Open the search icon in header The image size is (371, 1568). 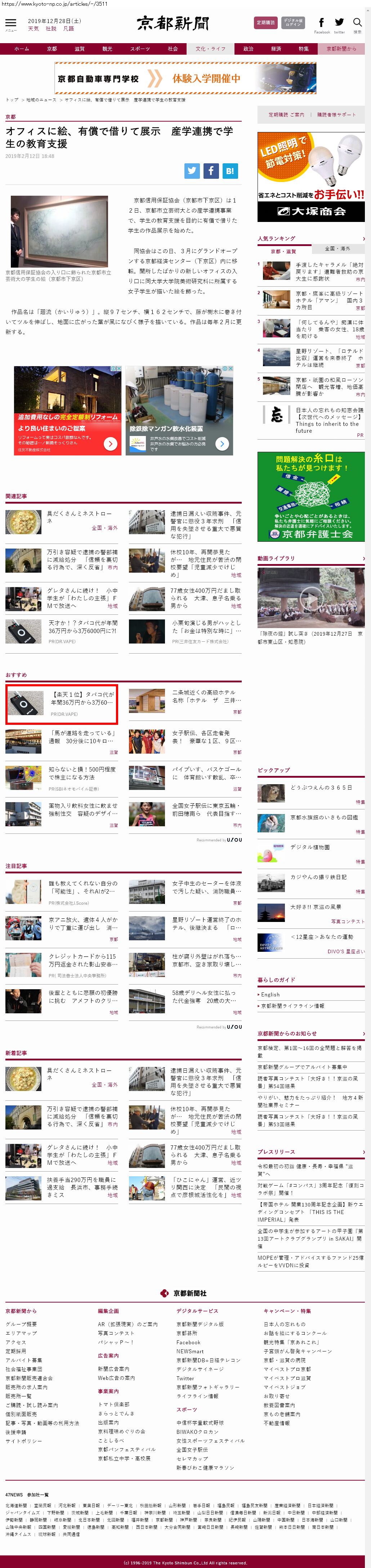click(x=358, y=23)
